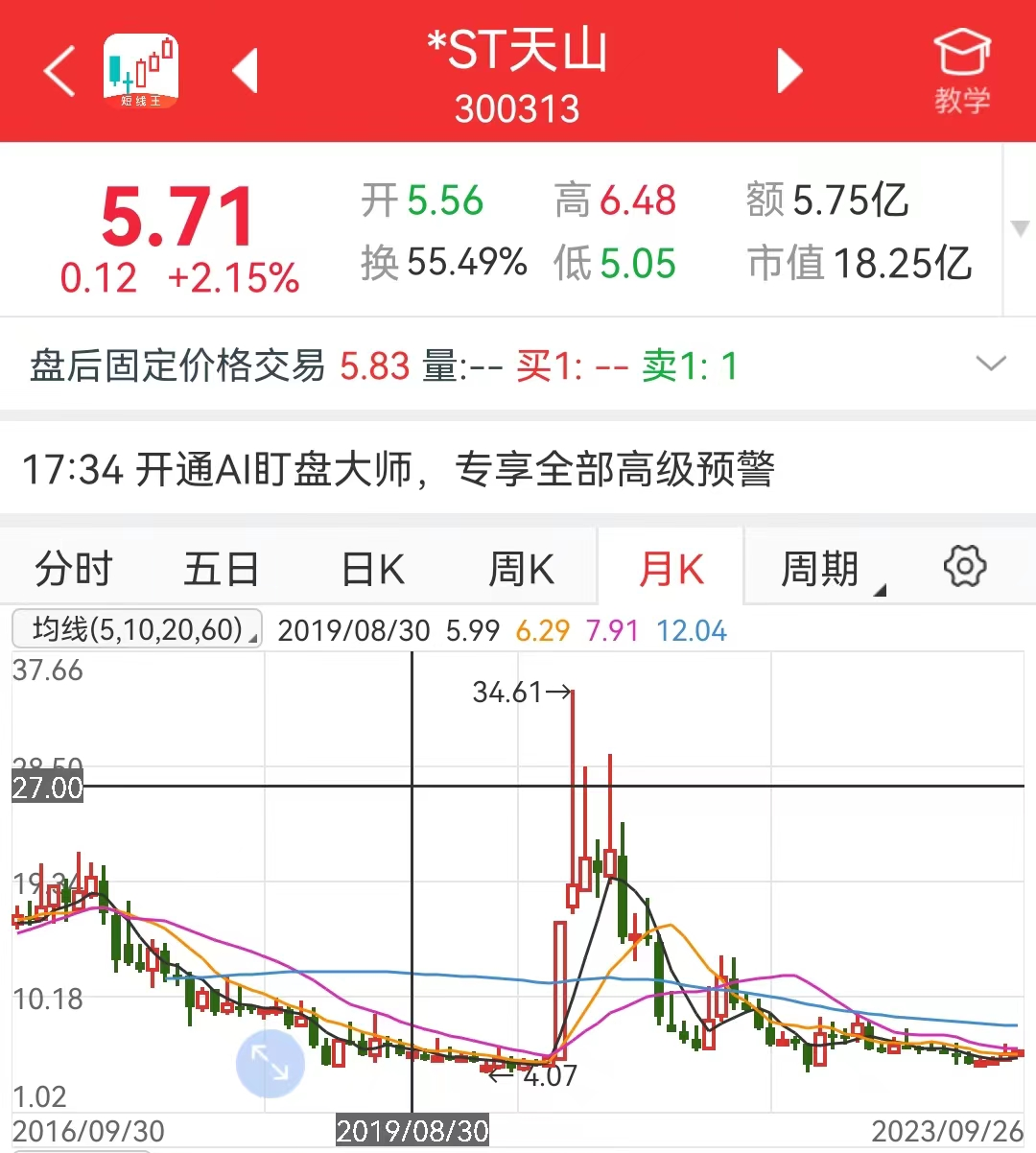
Task: Switch to the 五日 chart tab
Action: tap(222, 569)
